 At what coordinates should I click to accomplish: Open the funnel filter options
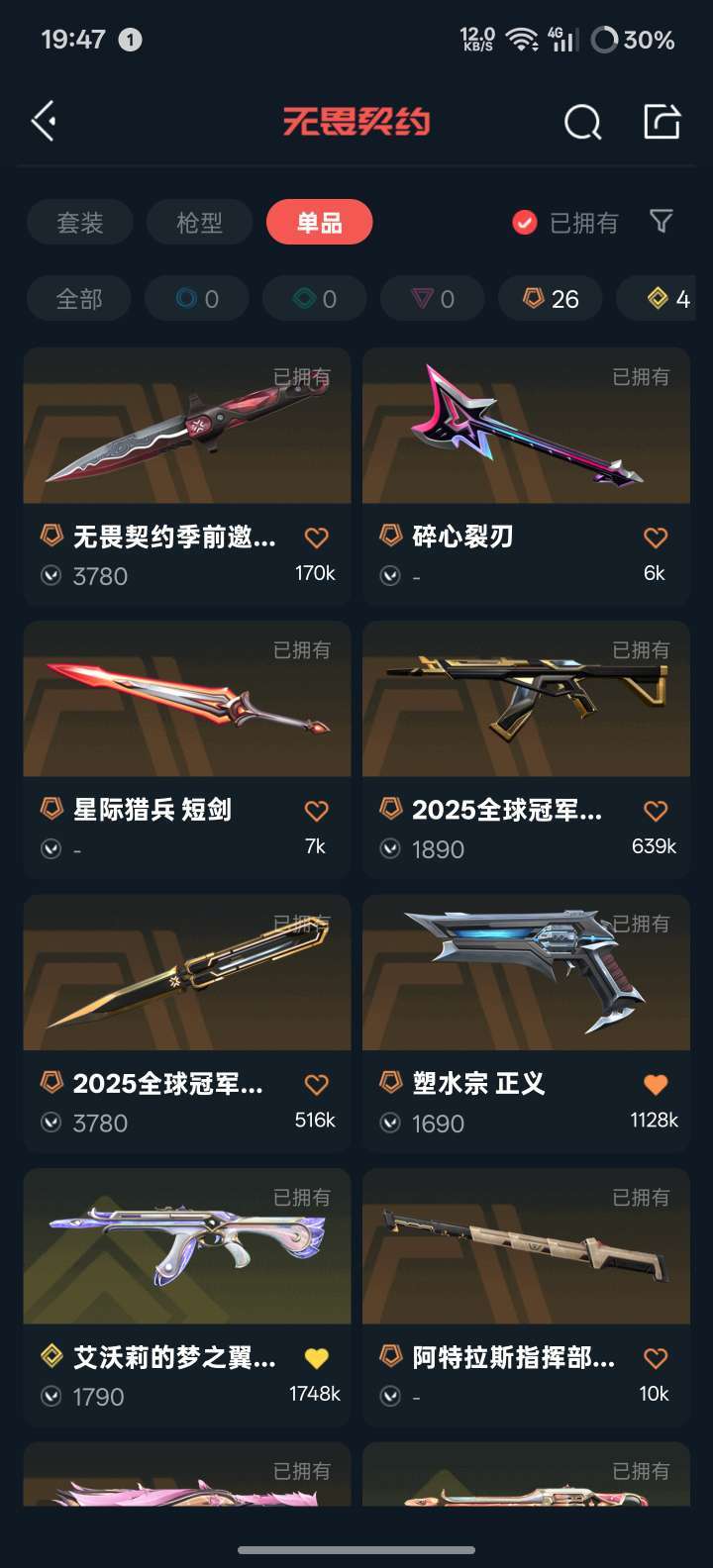click(x=661, y=222)
